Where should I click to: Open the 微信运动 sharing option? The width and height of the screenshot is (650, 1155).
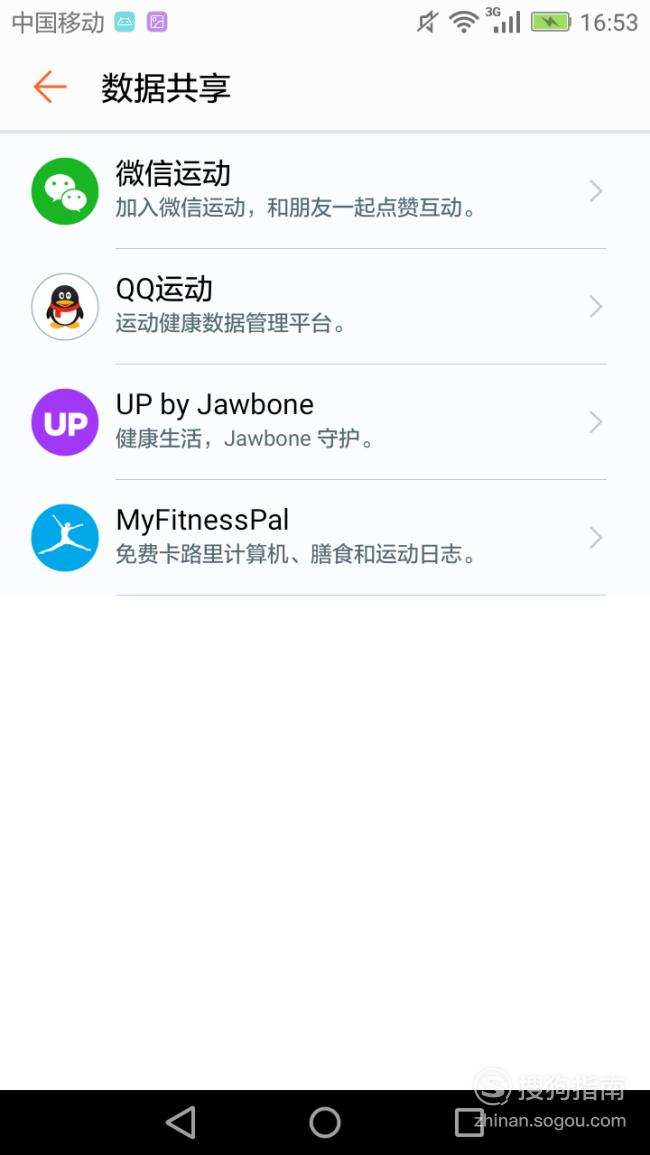point(325,192)
